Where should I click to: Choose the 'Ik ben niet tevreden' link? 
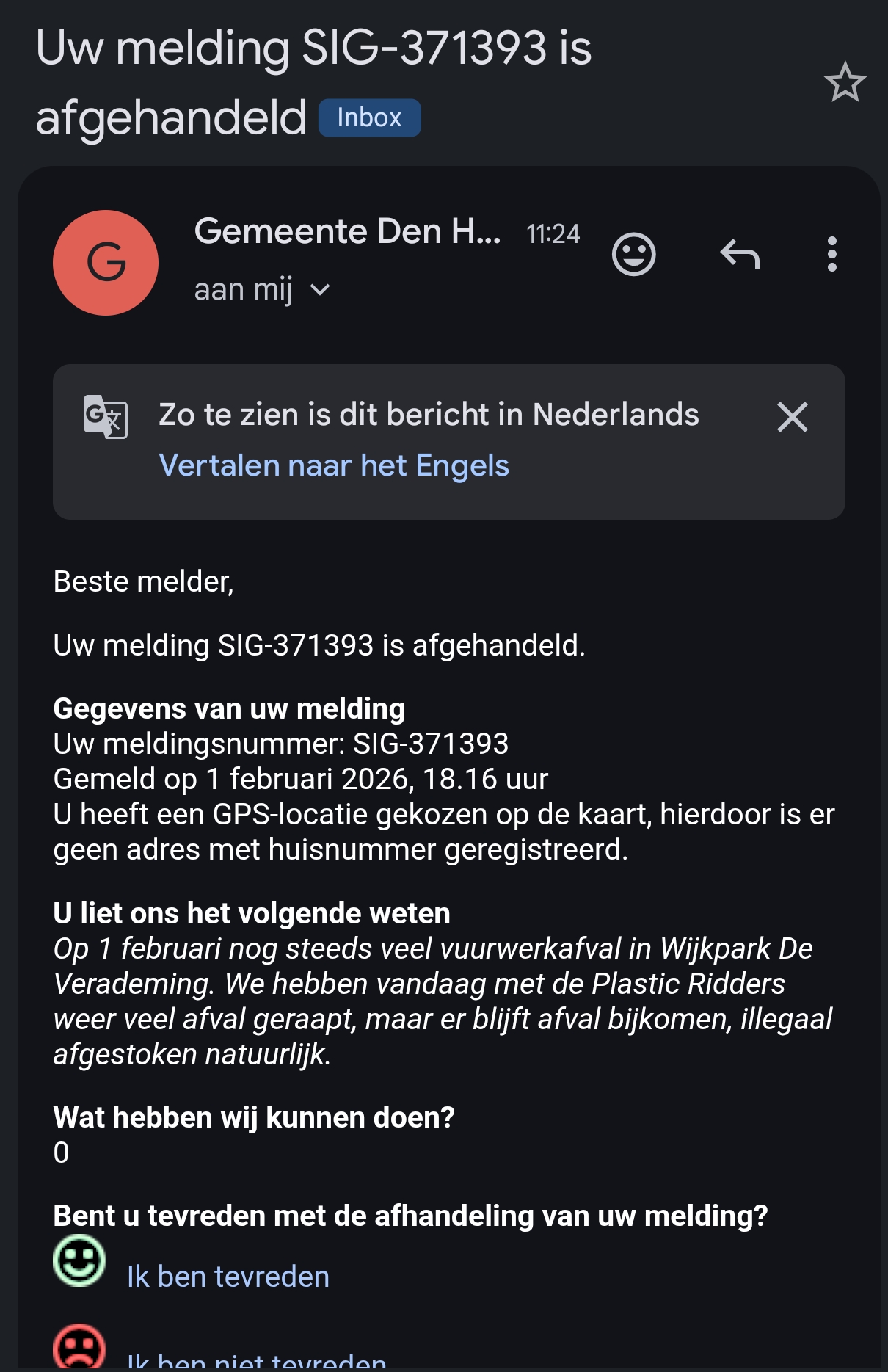pos(257,1362)
